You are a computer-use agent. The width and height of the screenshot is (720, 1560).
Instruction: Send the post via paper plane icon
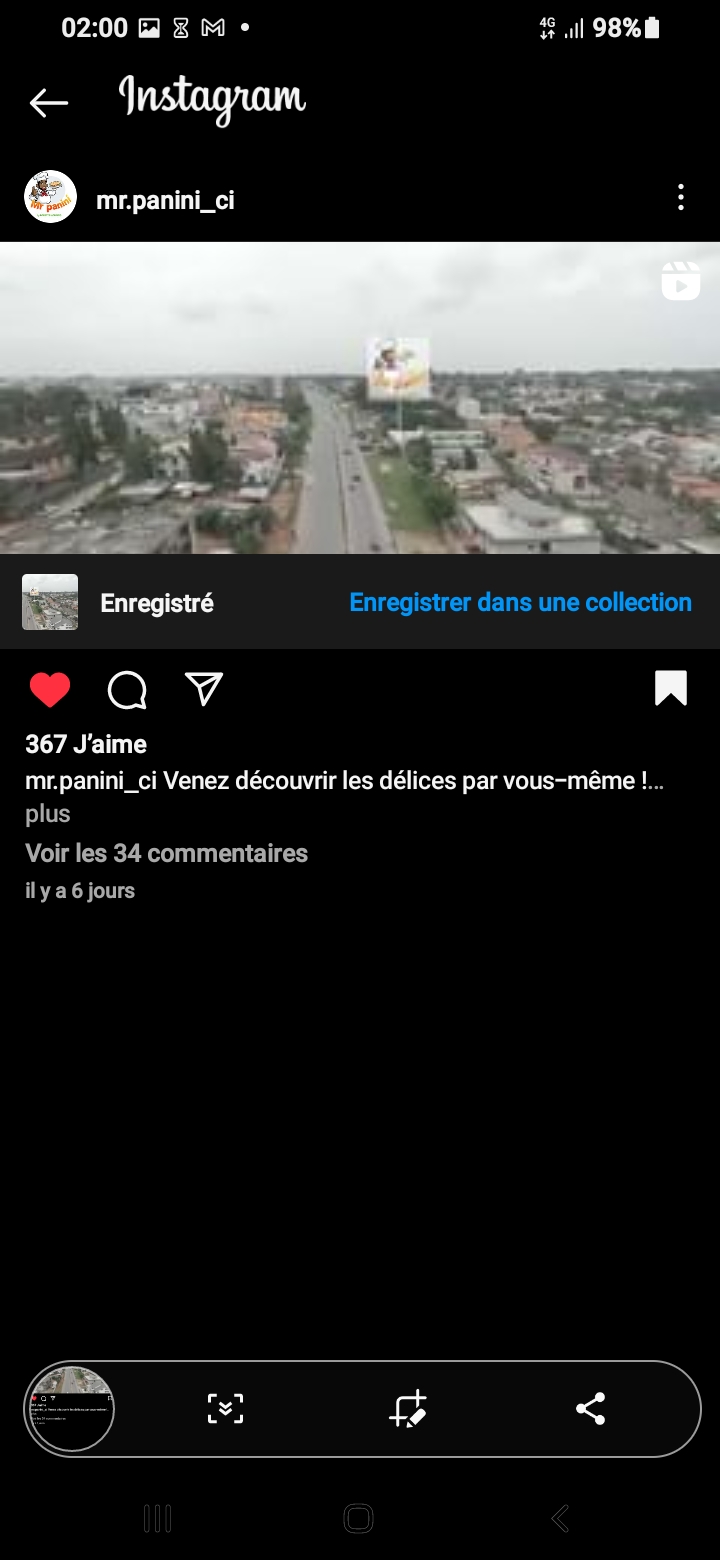[x=204, y=689]
